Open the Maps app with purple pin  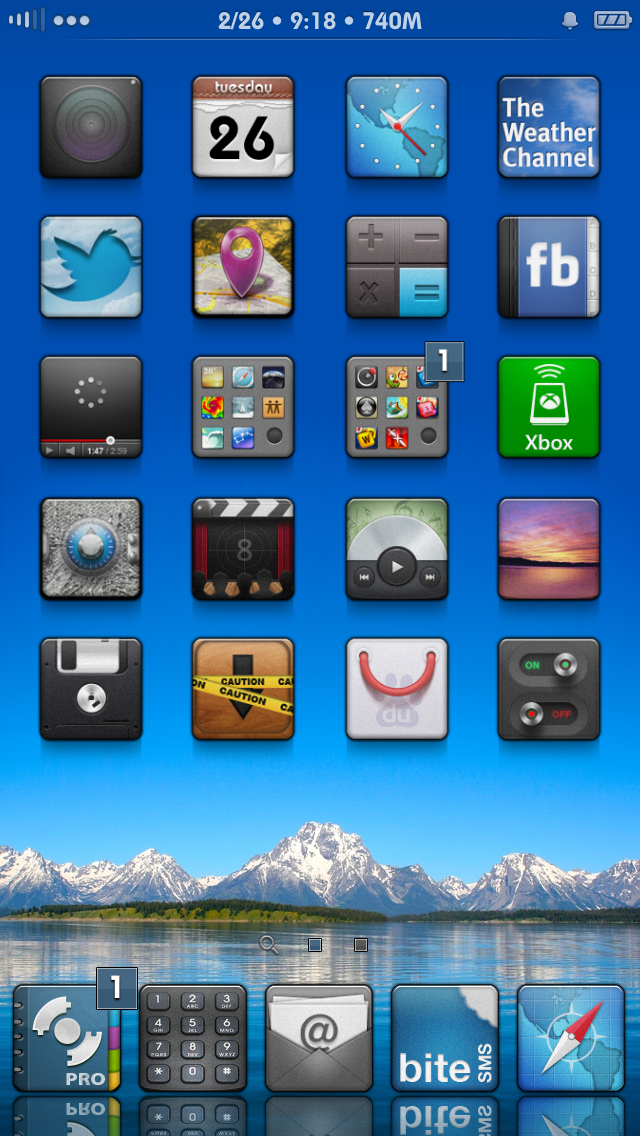[x=243, y=267]
